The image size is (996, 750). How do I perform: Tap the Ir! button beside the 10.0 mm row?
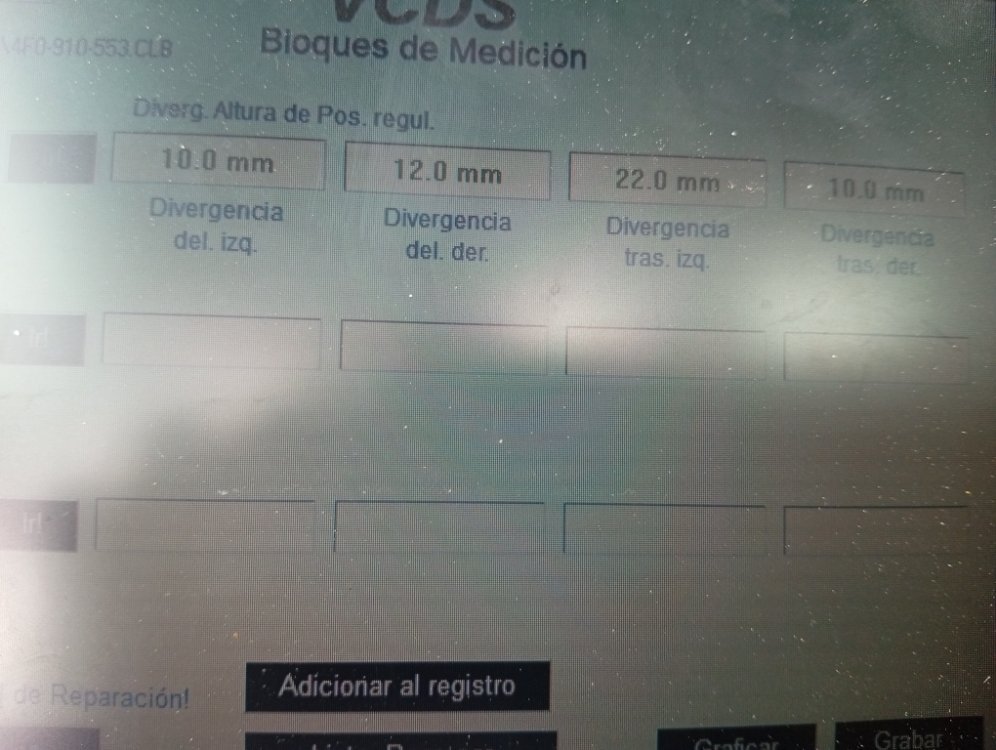(50, 158)
